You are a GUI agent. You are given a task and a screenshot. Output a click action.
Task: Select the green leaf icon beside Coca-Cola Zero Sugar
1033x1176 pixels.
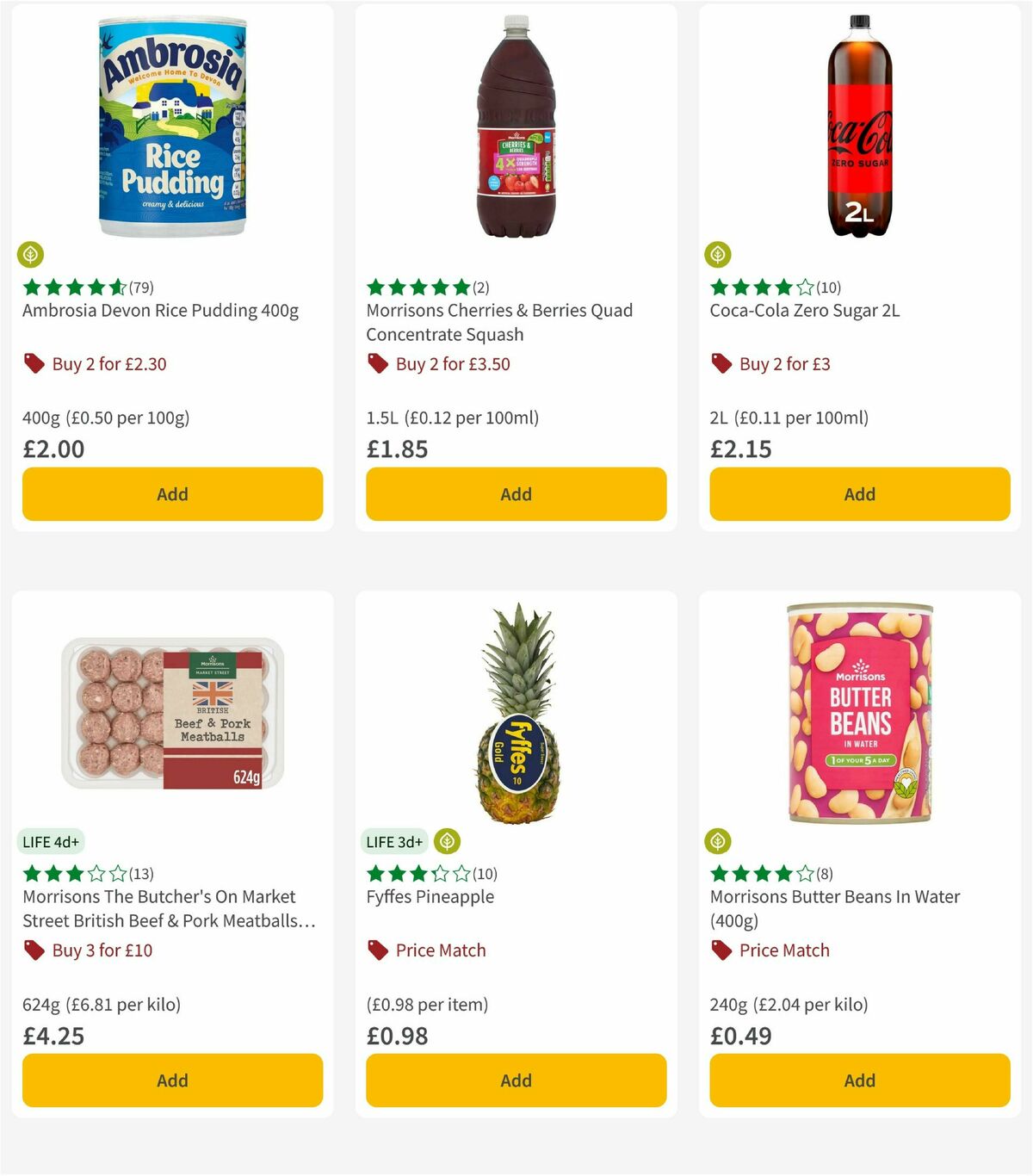pyautogui.click(x=718, y=254)
